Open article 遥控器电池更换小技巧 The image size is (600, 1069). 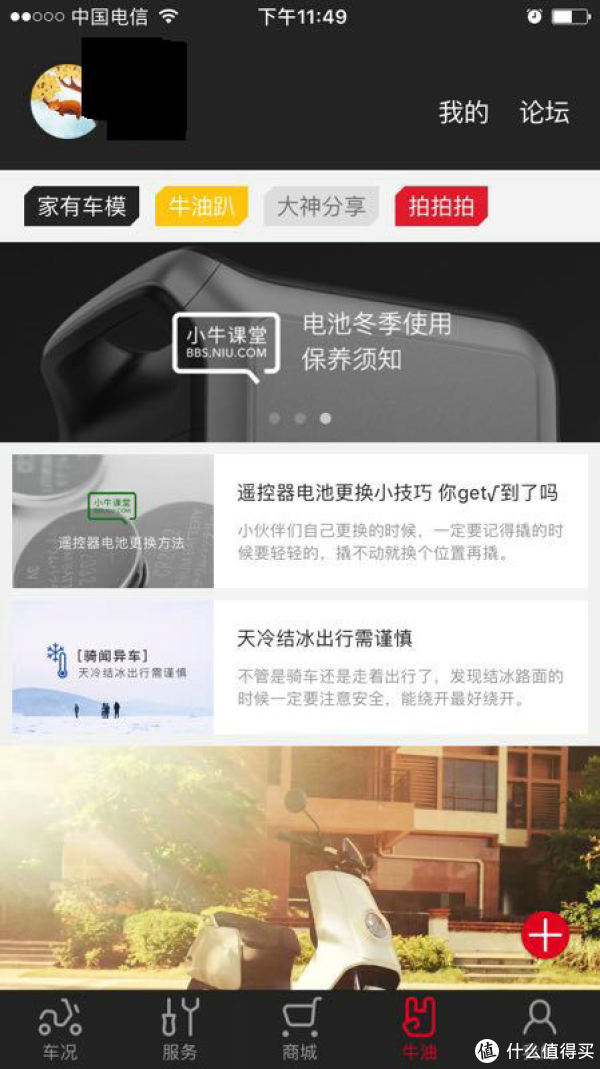click(300, 521)
